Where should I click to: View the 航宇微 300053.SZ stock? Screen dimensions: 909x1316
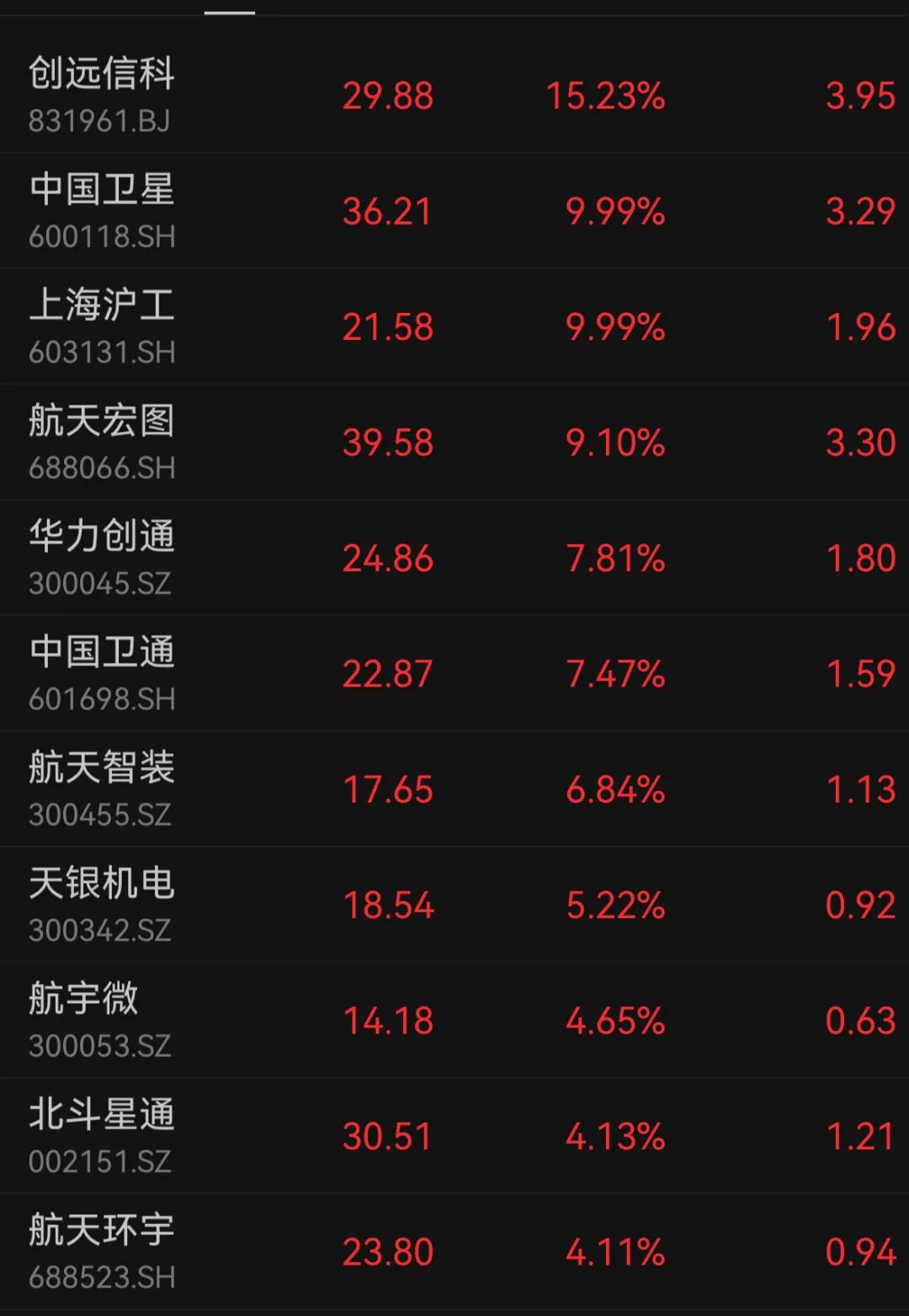(102, 1021)
